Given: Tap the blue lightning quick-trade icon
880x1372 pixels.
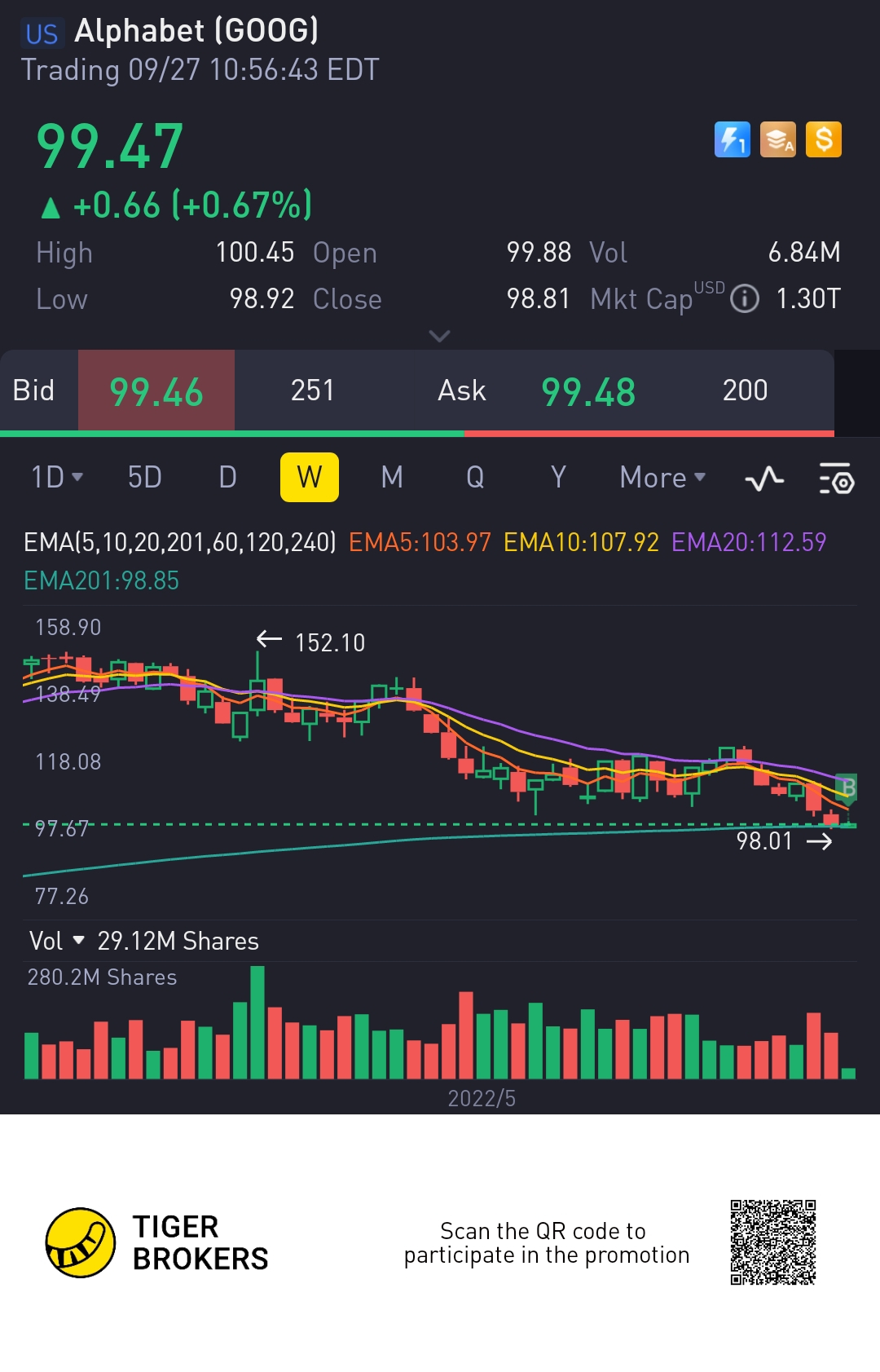Looking at the screenshot, I should tap(732, 139).
